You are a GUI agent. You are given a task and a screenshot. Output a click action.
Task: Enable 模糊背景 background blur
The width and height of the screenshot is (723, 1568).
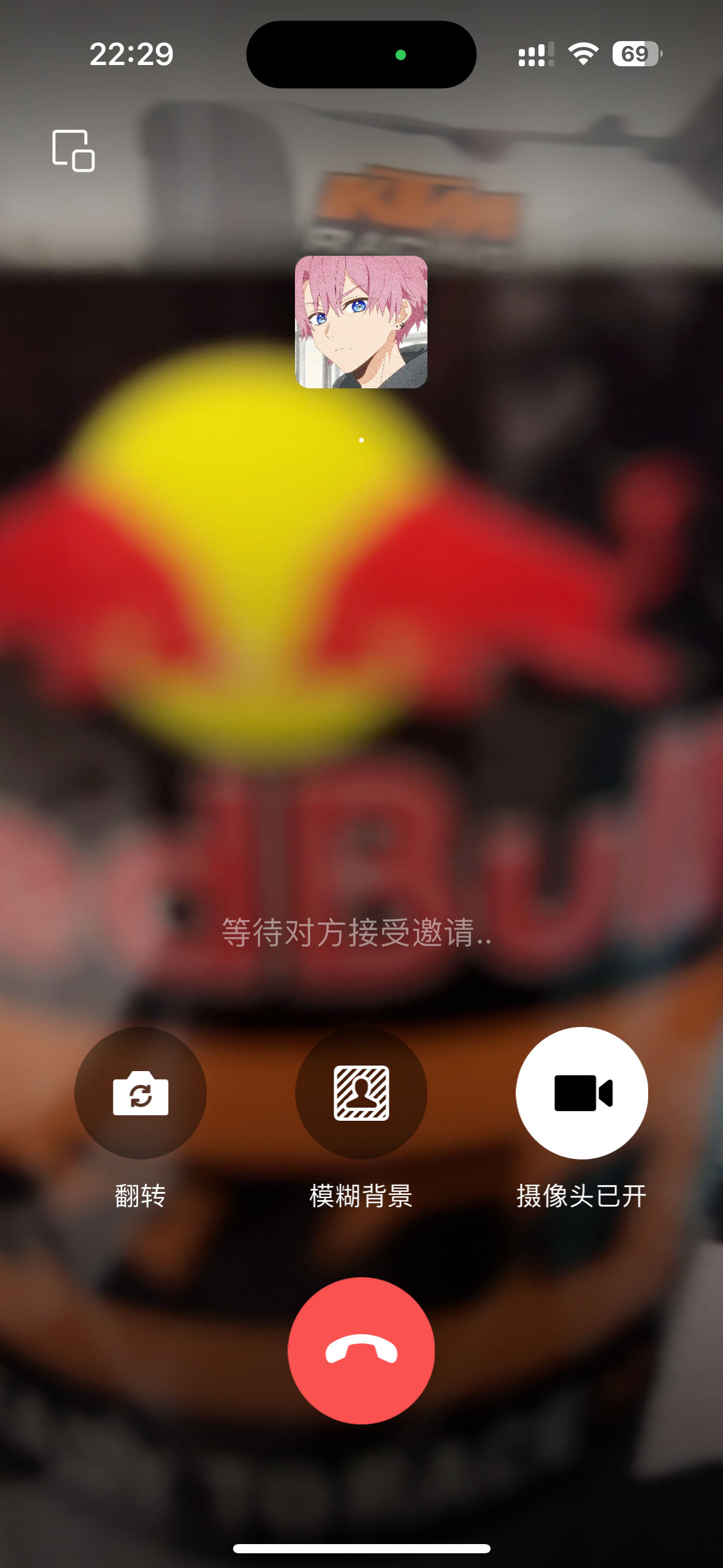[x=361, y=1093]
